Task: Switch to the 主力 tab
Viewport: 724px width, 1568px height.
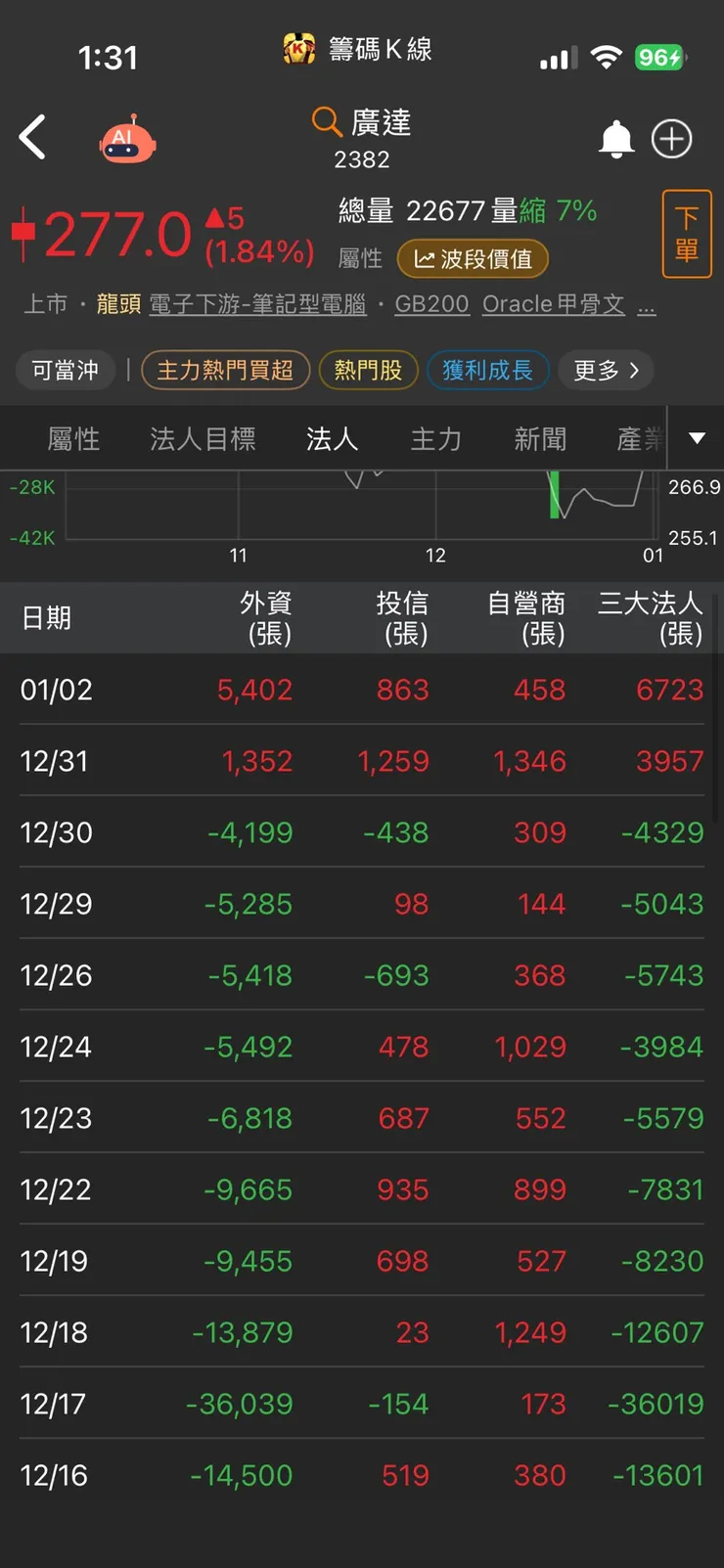Action: pos(435,440)
